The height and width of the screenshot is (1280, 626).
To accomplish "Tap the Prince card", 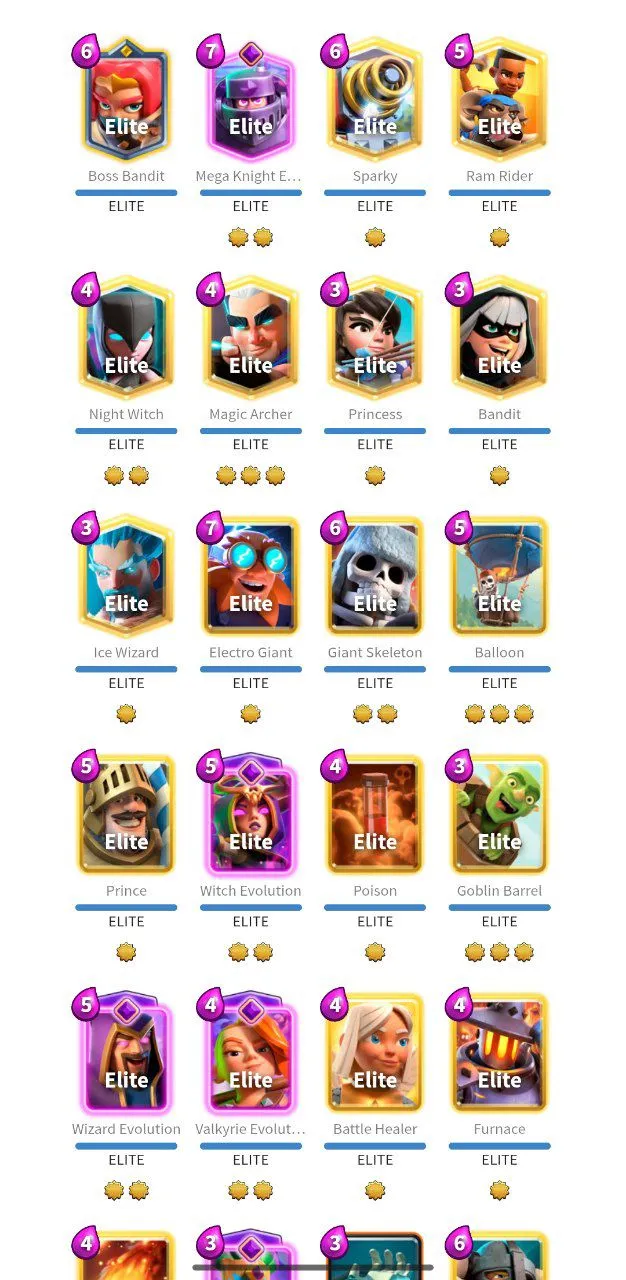I will pyautogui.click(x=126, y=815).
